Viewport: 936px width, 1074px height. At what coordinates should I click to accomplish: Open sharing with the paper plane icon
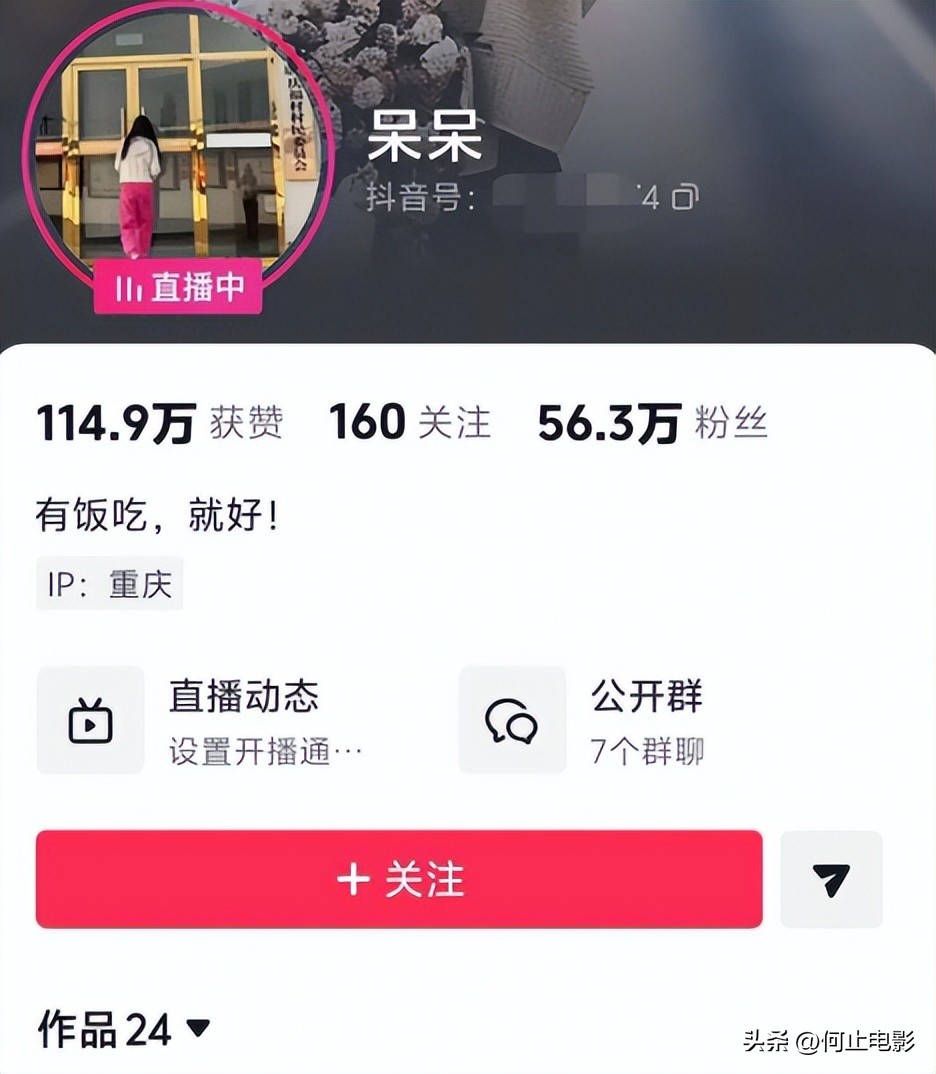pyautogui.click(x=832, y=880)
